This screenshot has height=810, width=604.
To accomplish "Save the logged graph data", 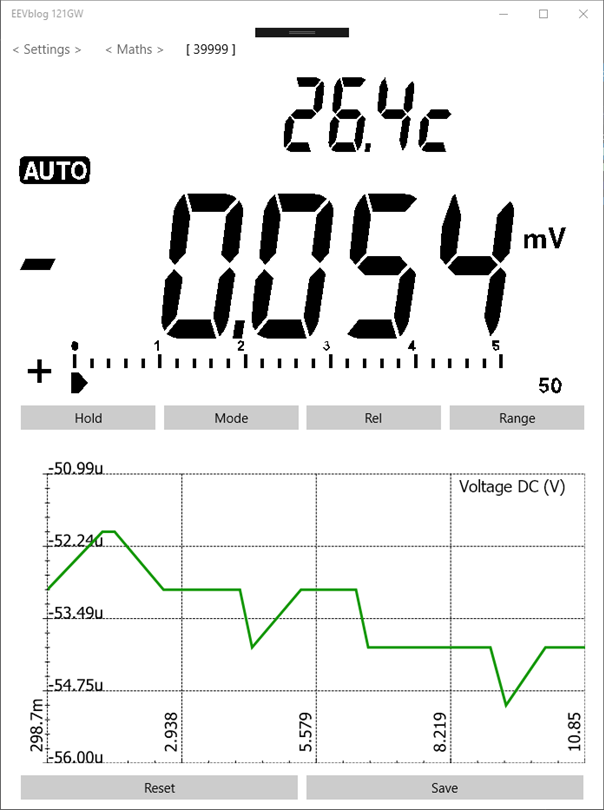I will pos(444,788).
